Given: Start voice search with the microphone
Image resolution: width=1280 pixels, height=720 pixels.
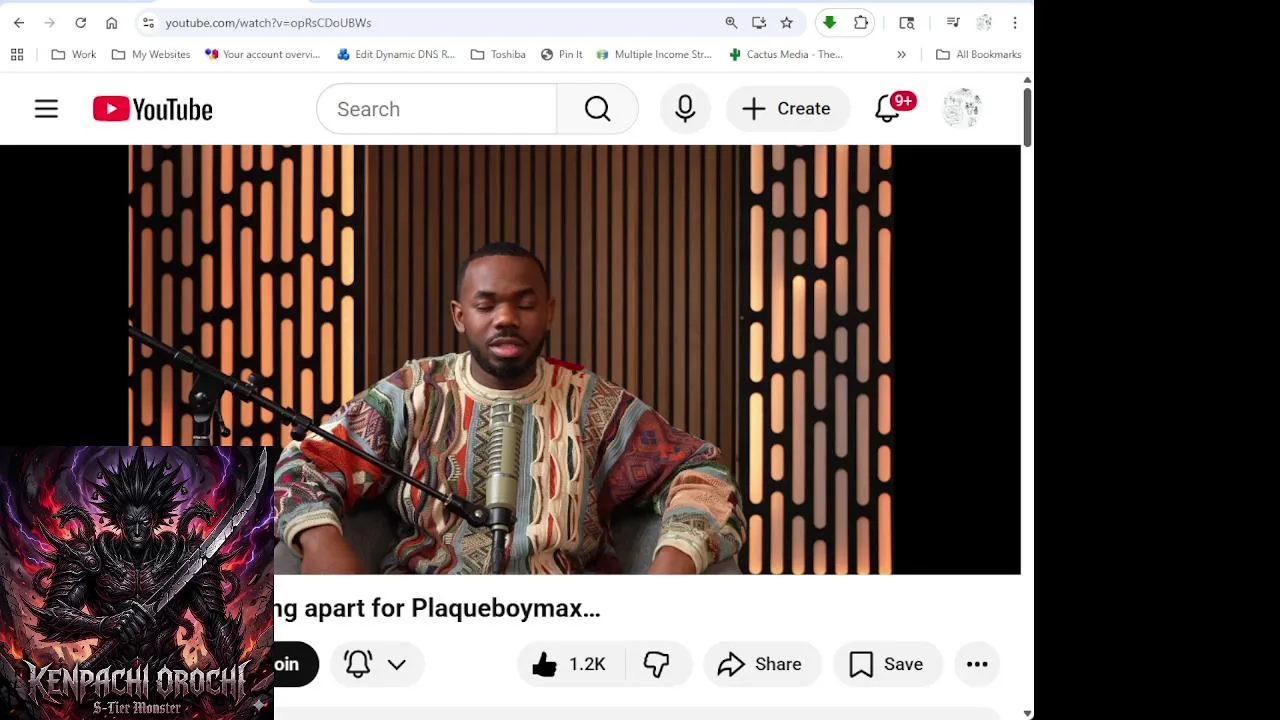Looking at the screenshot, I should 685,109.
